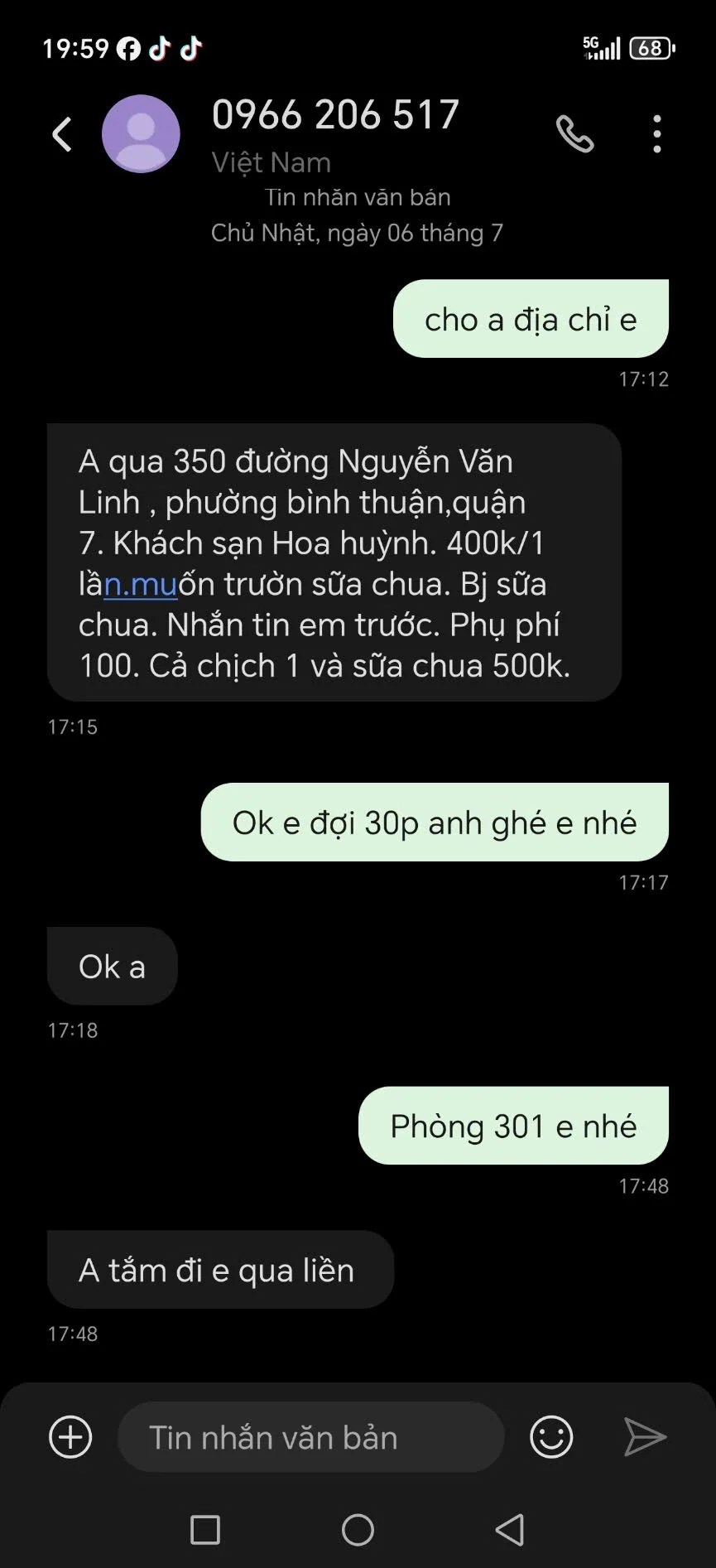Focus the "Tin nhắn văn bản" message field
The image size is (716, 1568).
pos(310,1437)
